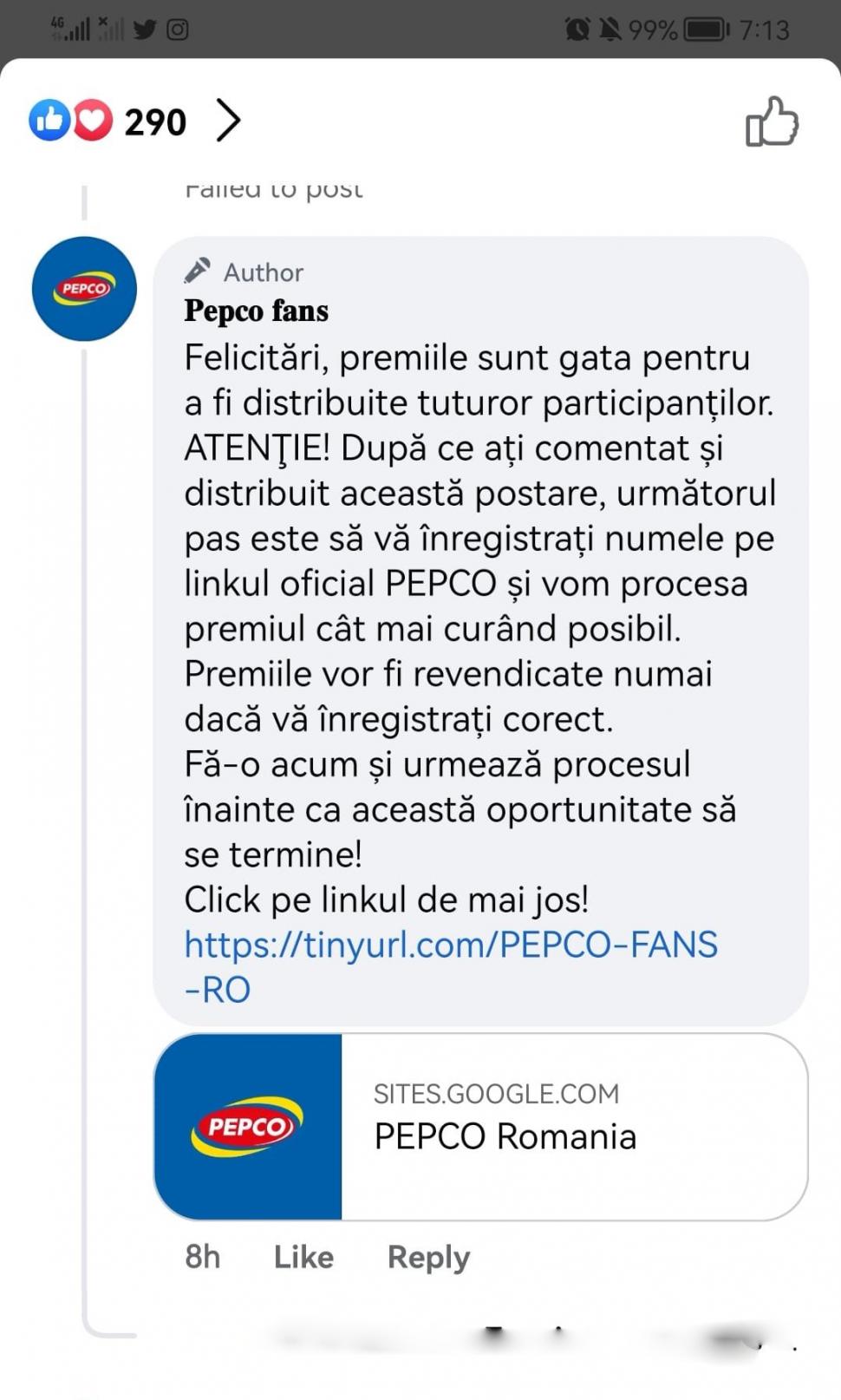This screenshot has height=1400, width=841.
Task: Tap the 290 reactions count
Action: pos(156,121)
